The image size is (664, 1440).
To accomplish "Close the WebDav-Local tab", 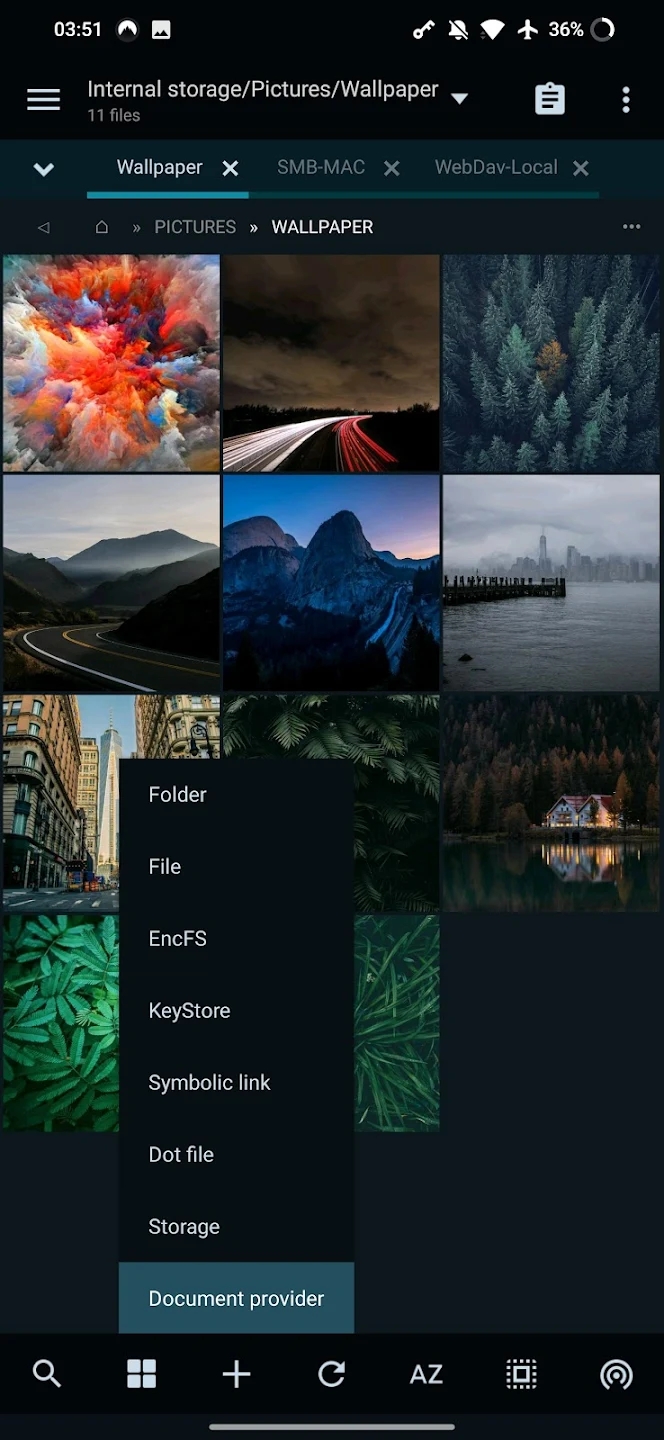I will (x=580, y=168).
